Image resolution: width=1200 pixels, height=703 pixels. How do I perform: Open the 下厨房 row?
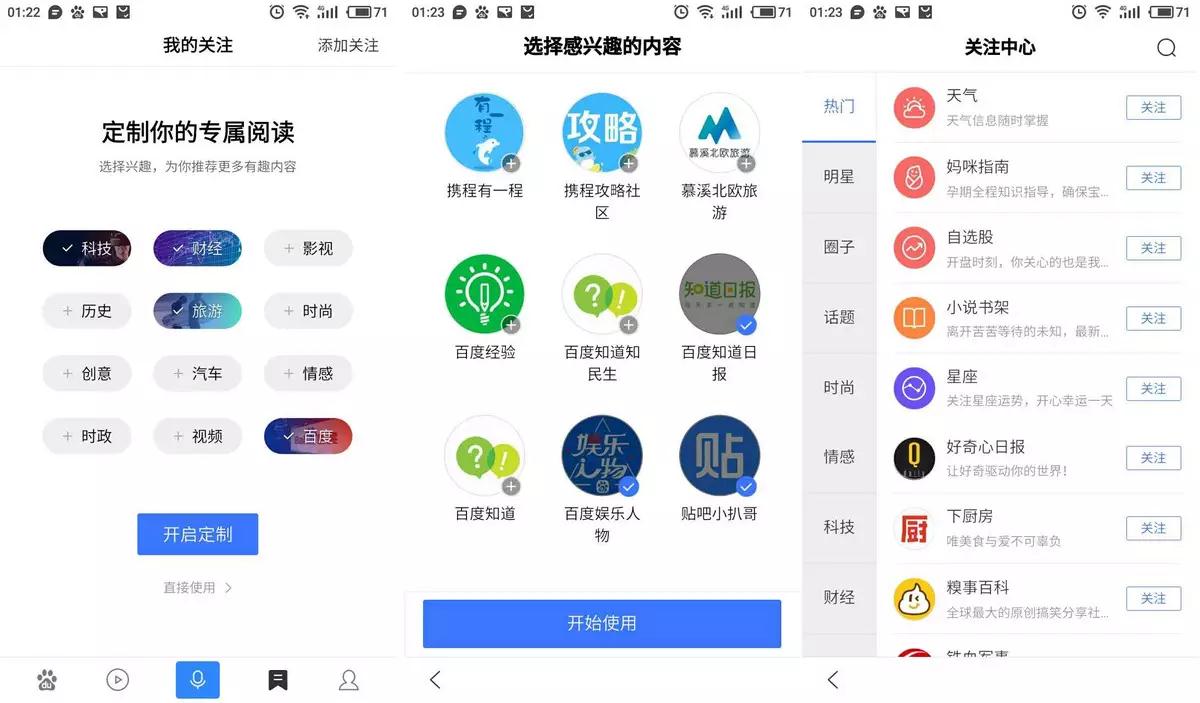coord(1000,528)
